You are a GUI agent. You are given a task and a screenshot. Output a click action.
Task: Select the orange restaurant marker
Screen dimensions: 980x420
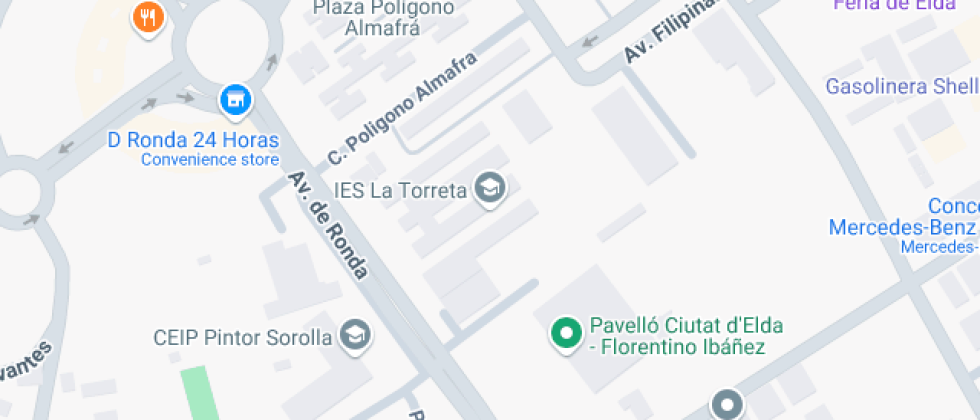click(148, 17)
